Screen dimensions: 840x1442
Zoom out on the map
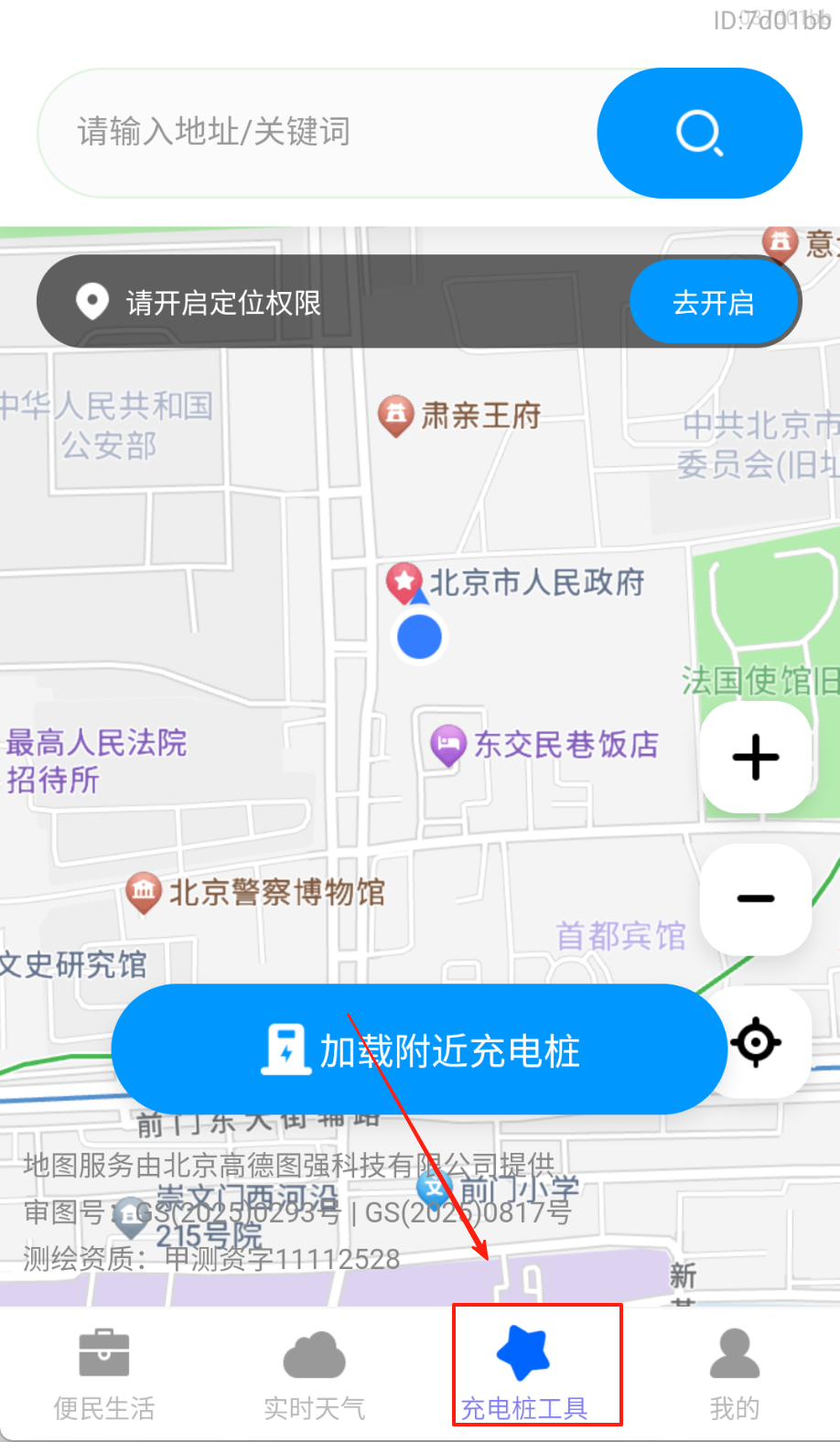coord(756,899)
